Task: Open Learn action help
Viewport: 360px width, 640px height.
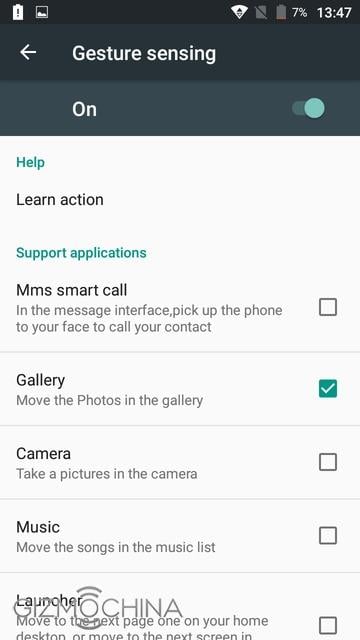Action: [x=180, y=200]
